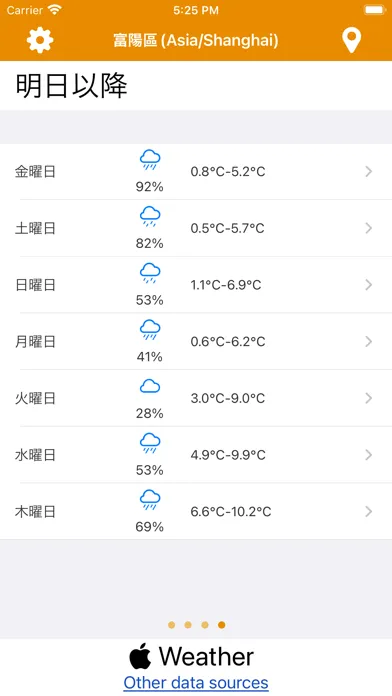Open the 金曜日 forecast details

[x=196, y=172]
